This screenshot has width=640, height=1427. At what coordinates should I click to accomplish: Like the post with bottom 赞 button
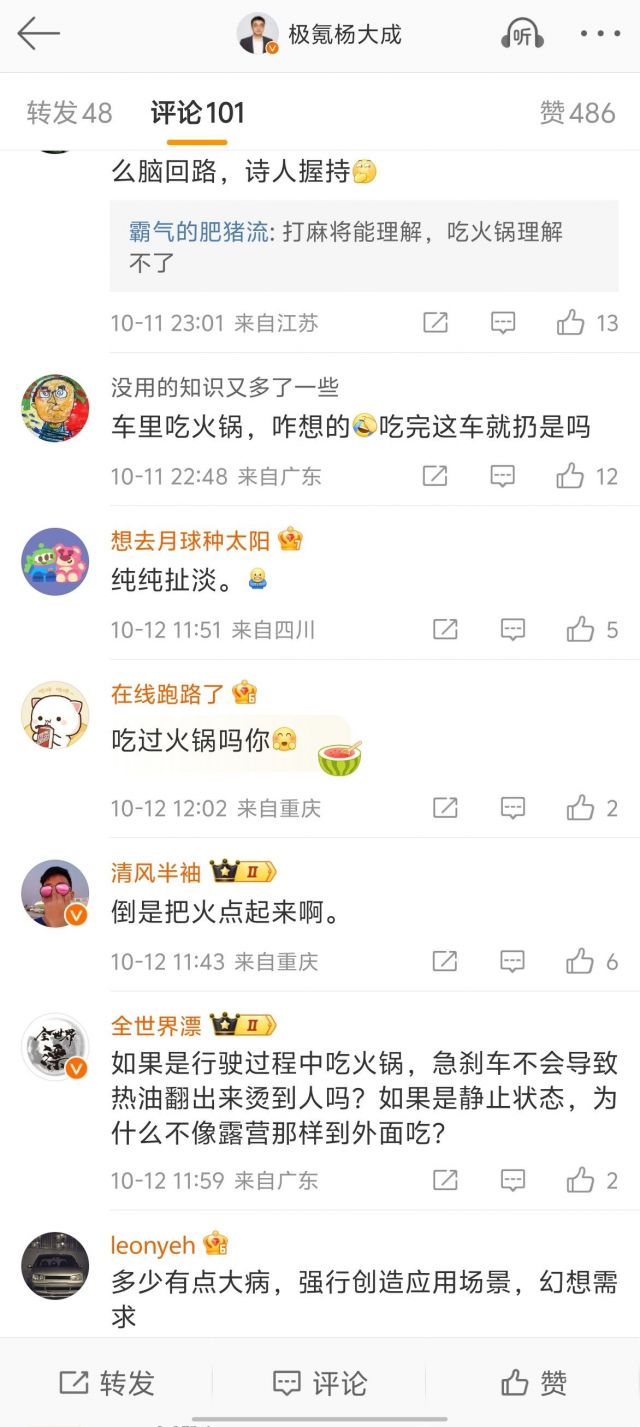(534, 1383)
